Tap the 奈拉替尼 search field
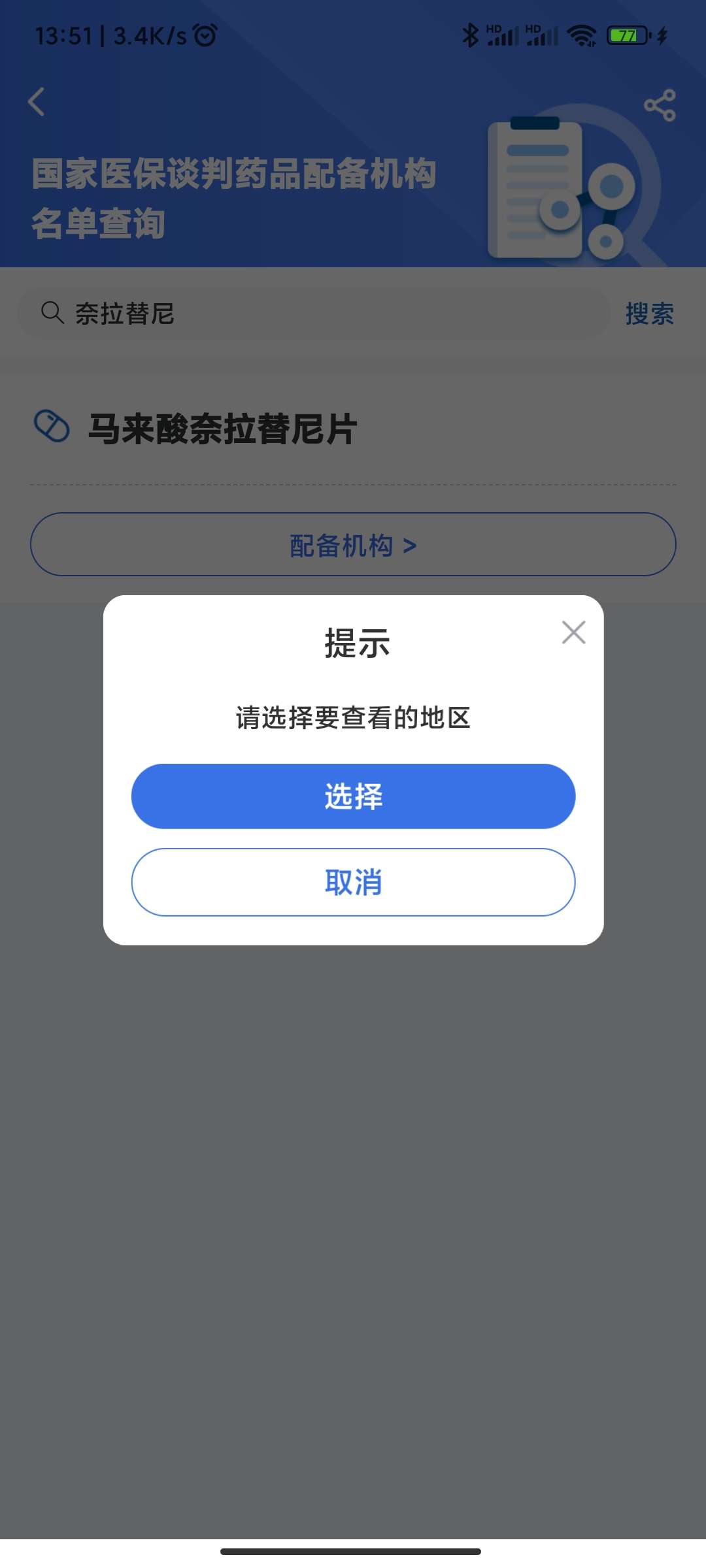This screenshot has width=706, height=1568. [314, 314]
